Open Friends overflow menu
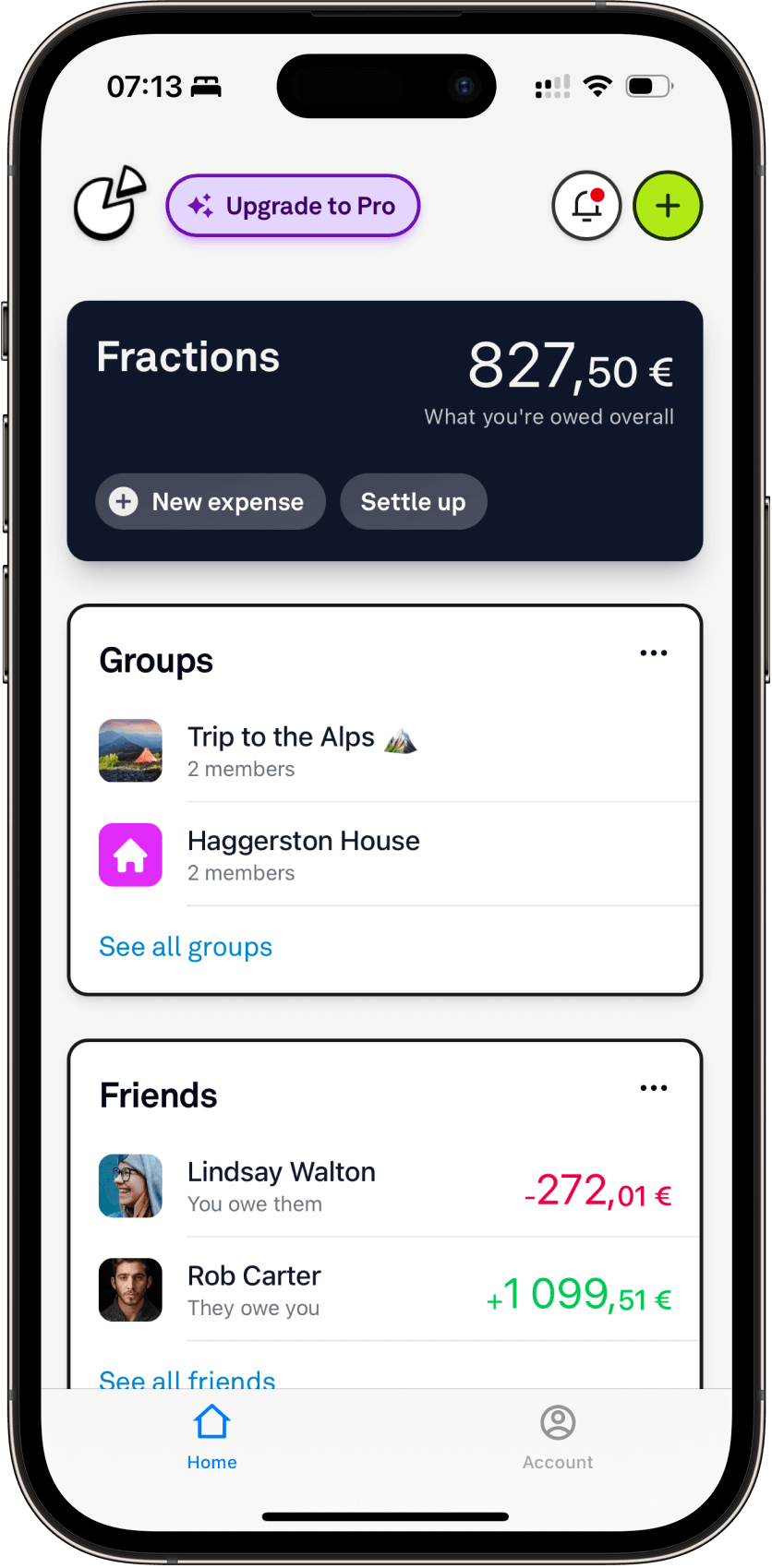772x1568 pixels. coord(653,1088)
